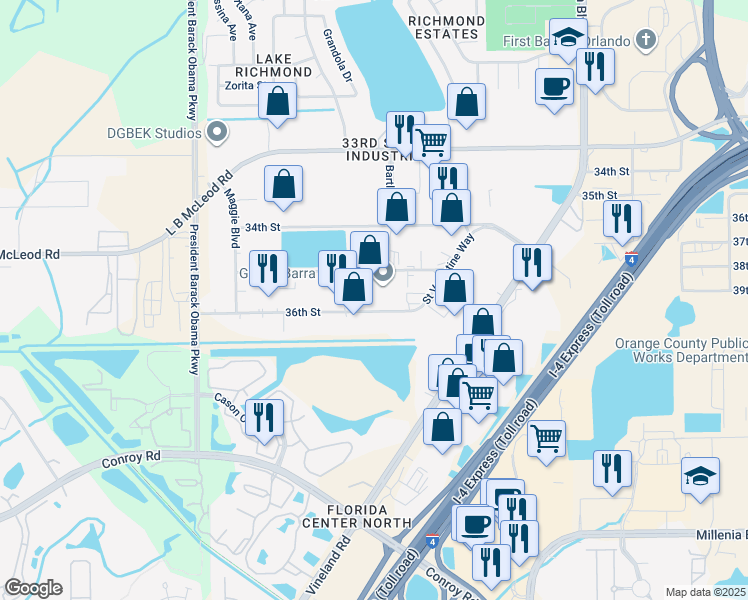Open the shopping bag marker under Richmond Estates
Viewport: 748px width, 600px height.
pos(466,102)
